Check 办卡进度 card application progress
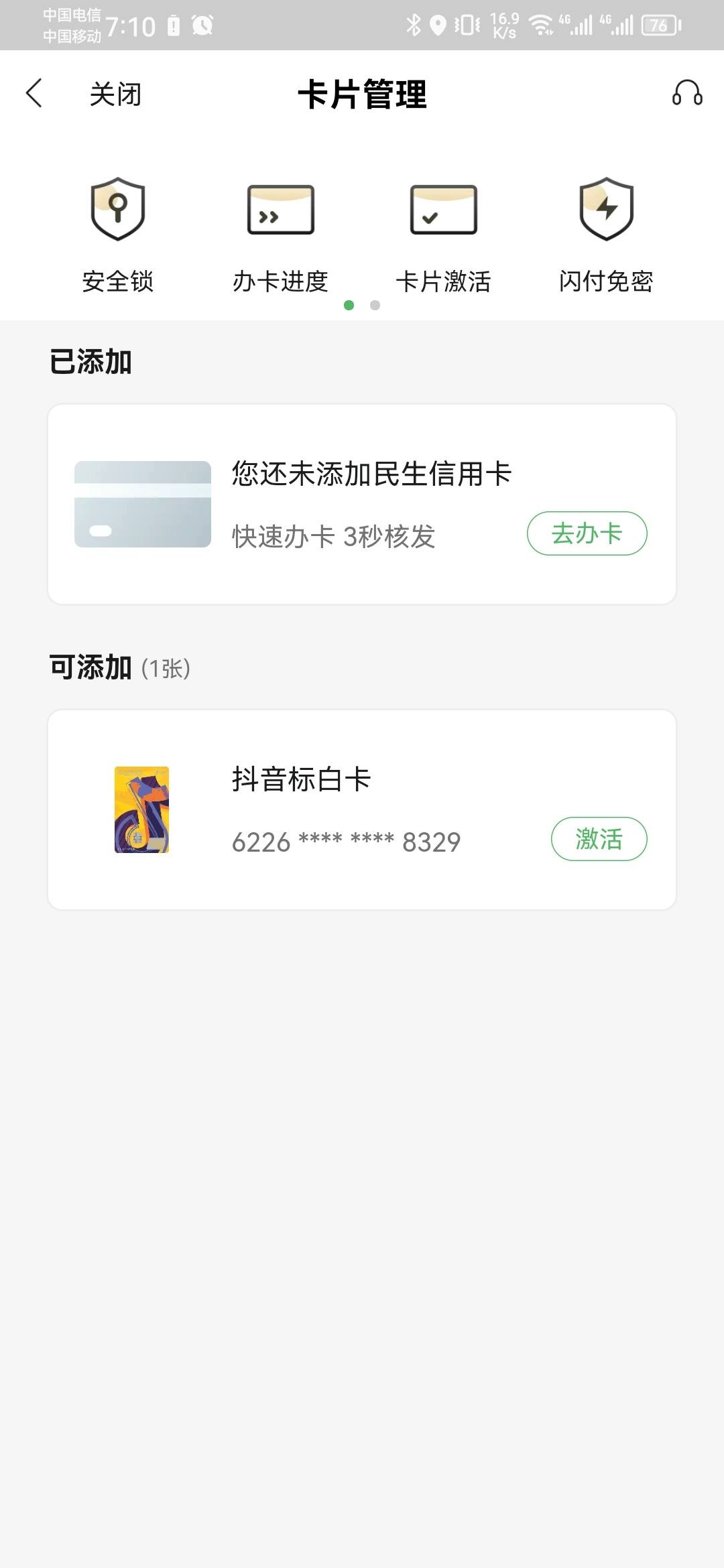This screenshot has height=1568, width=724. pyautogui.click(x=280, y=236)
